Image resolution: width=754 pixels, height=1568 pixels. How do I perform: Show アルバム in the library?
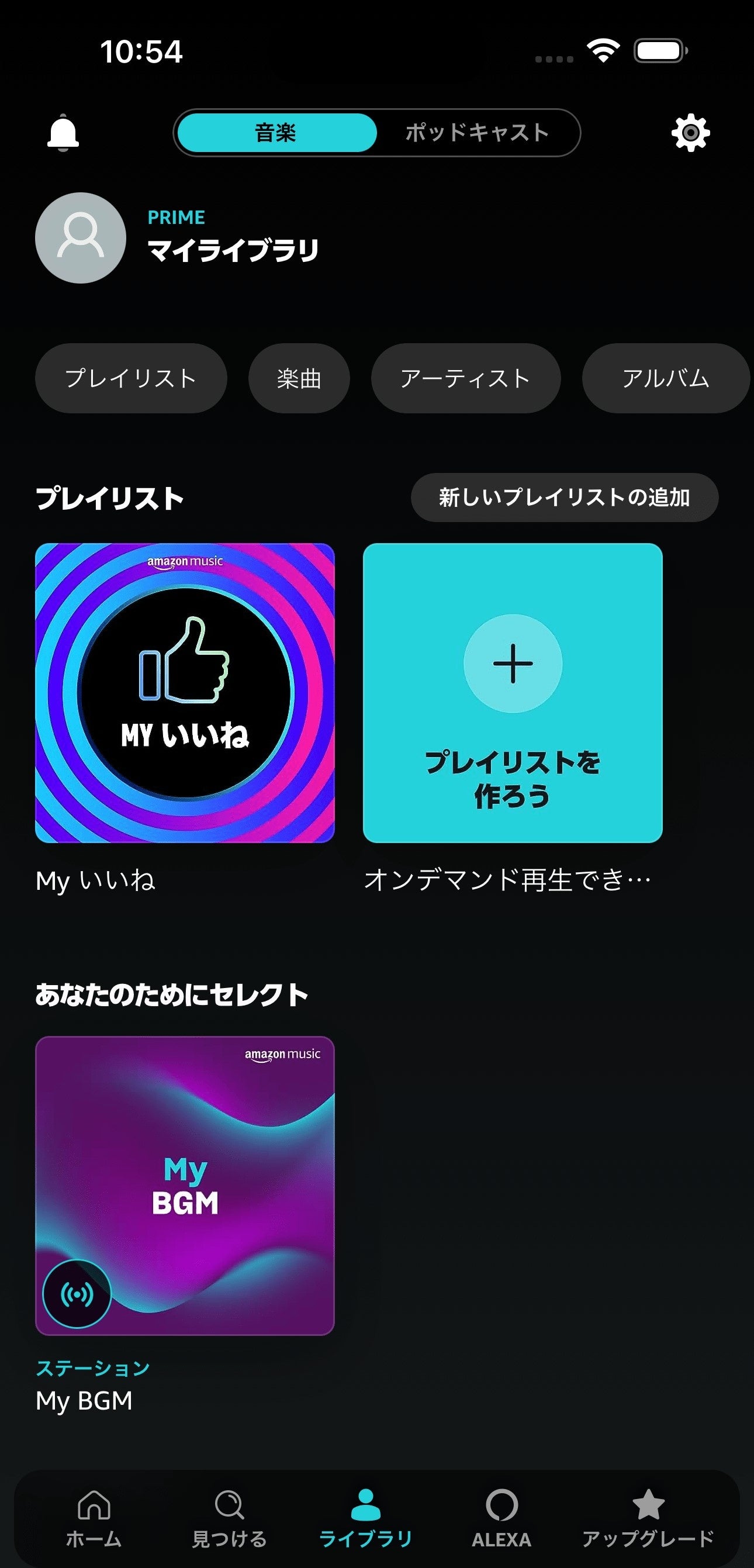[x=665, y=379]
